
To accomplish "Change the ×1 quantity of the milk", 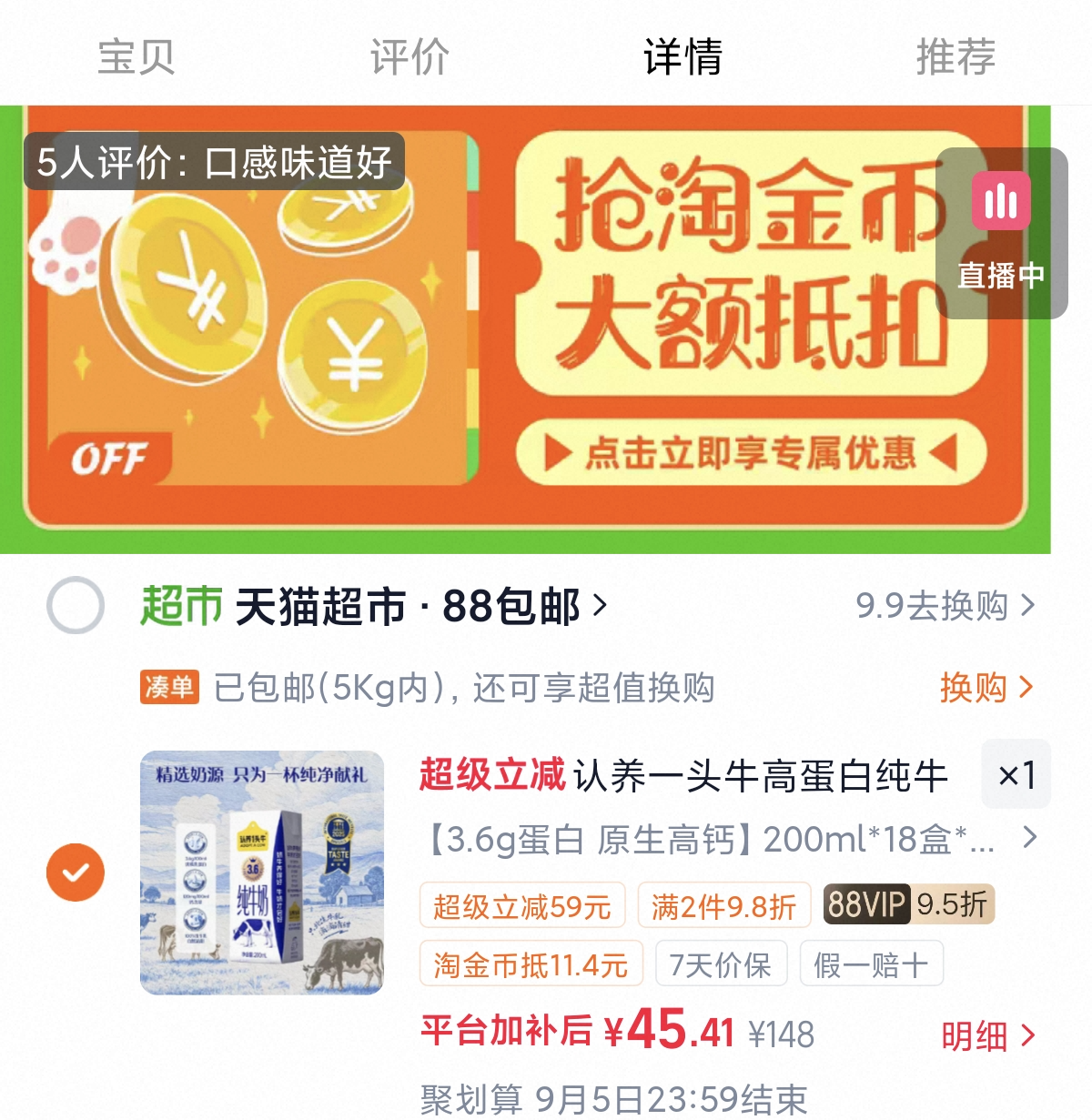I will pyautogui.click(x=1016, y=774).
